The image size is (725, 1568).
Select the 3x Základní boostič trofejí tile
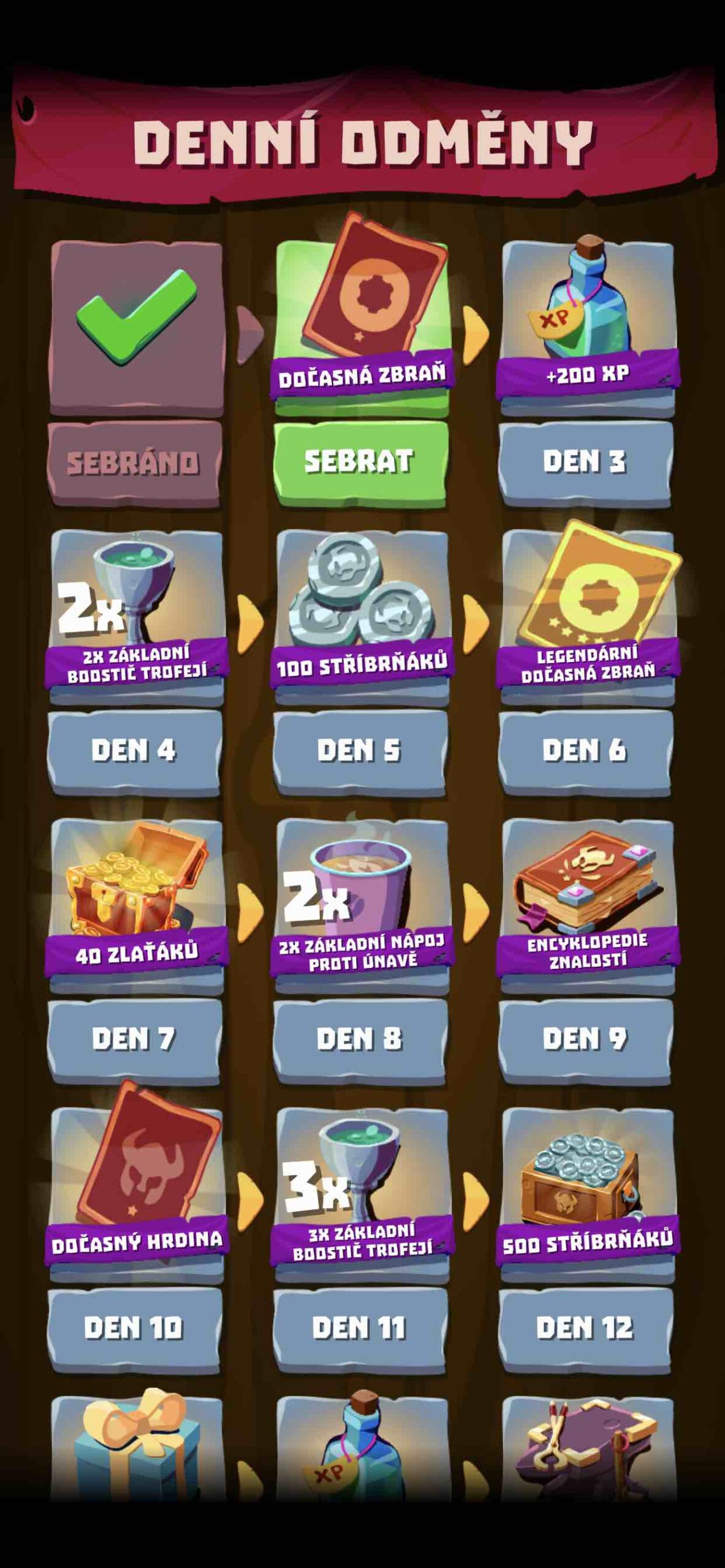pos(360,1188)
